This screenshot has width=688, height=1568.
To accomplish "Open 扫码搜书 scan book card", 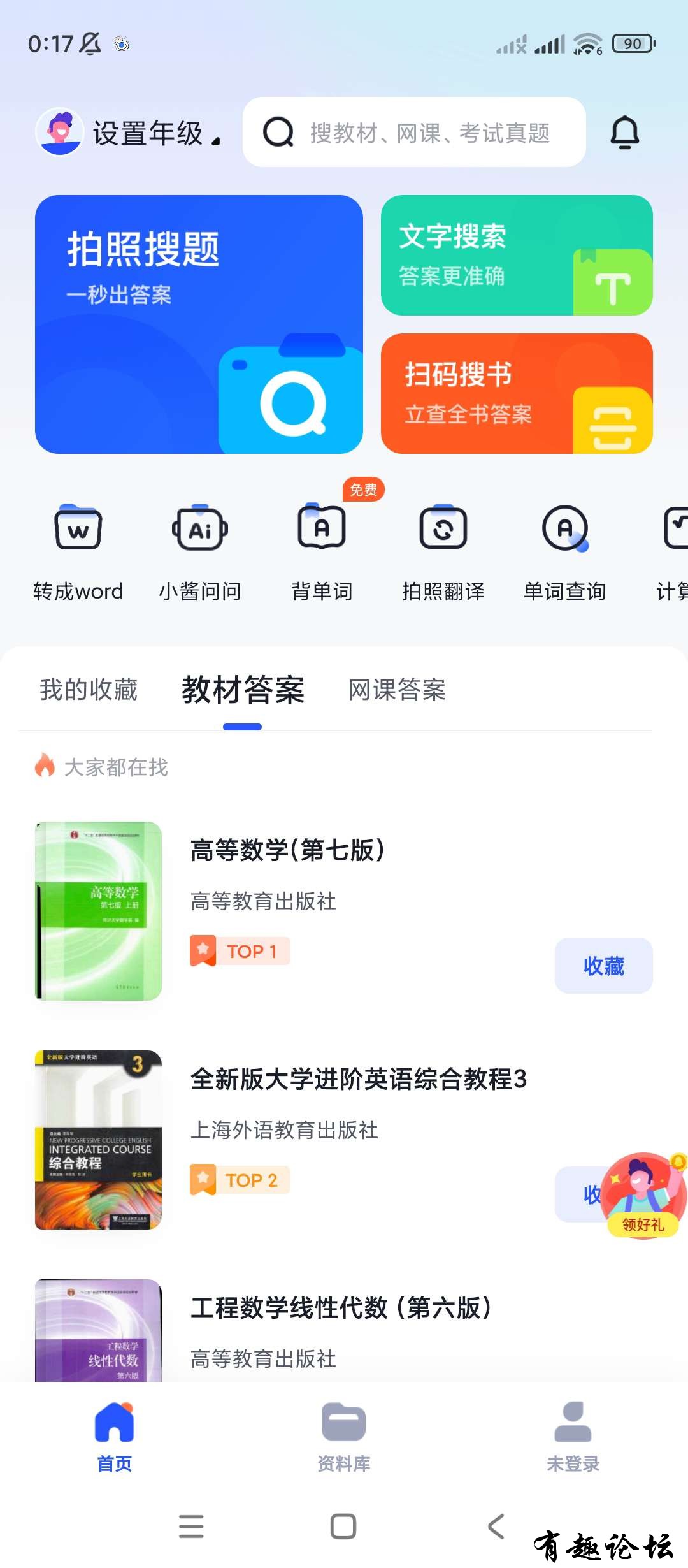I will click(x=517, y=393).
